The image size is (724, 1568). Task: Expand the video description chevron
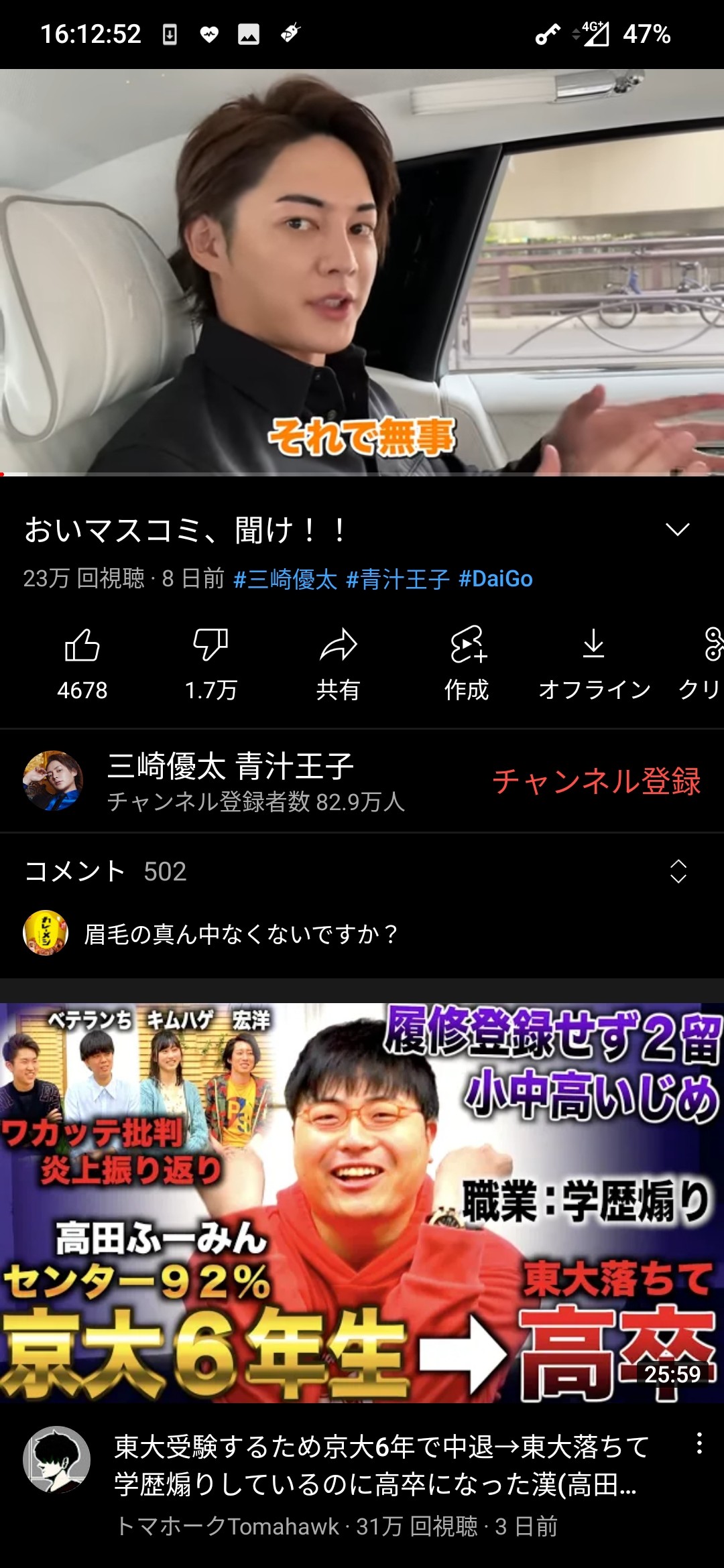(x=677, y=530)
